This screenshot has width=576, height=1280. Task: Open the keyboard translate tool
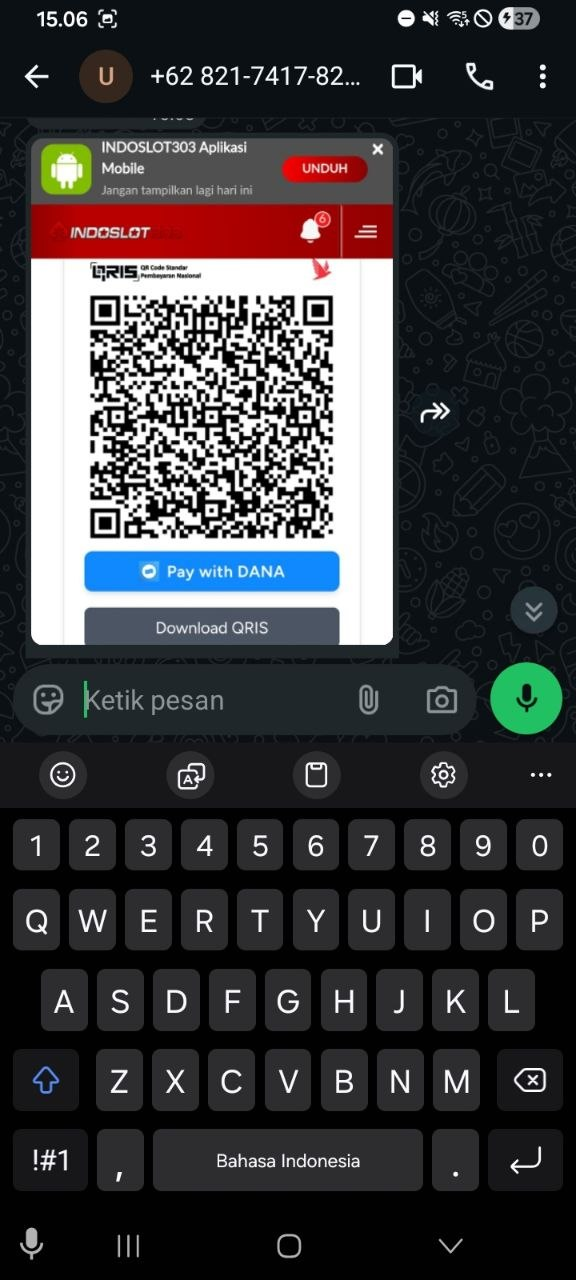click(191, 775)
